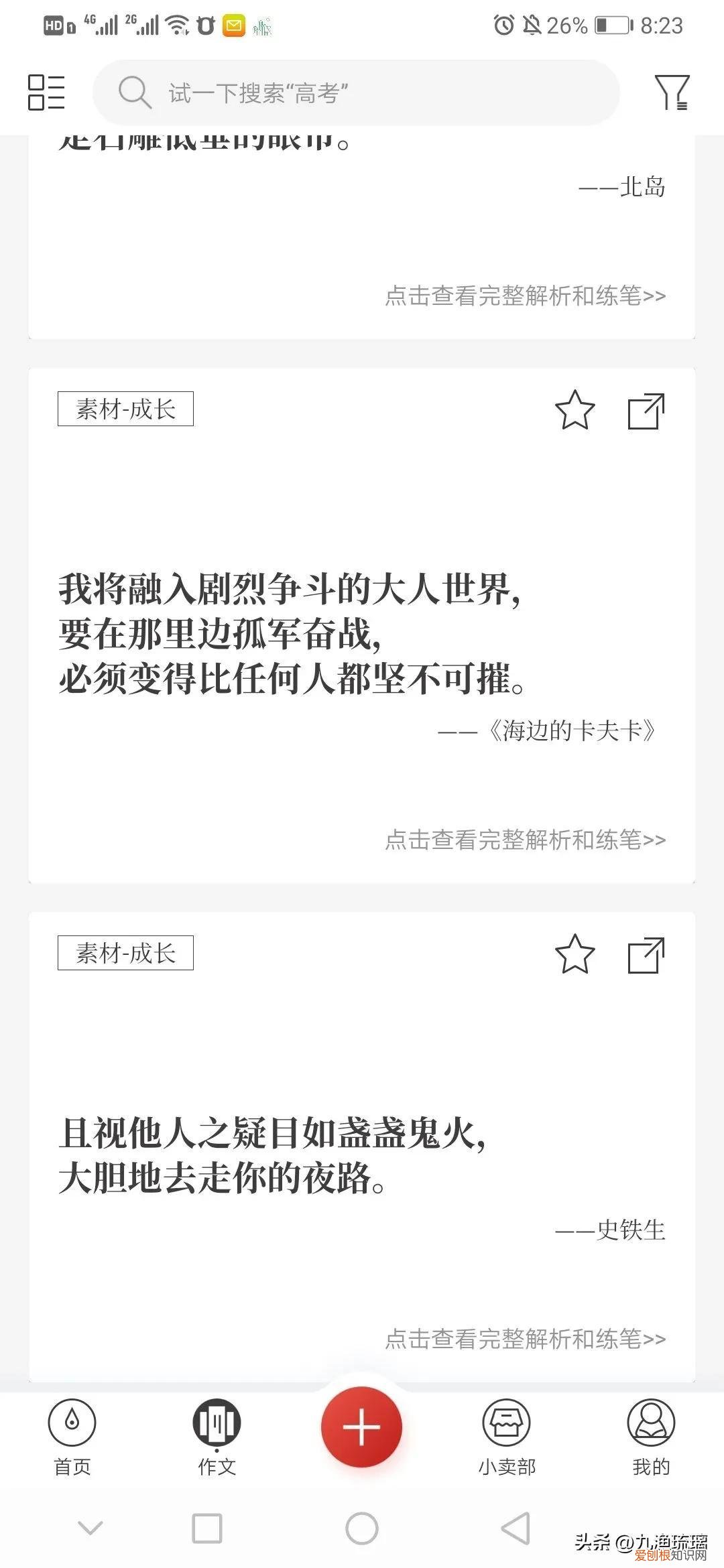724x1568 pixels.
Task: Tap the 素材-成长 label on the Kafka card
Action: (x=126, y=409)
